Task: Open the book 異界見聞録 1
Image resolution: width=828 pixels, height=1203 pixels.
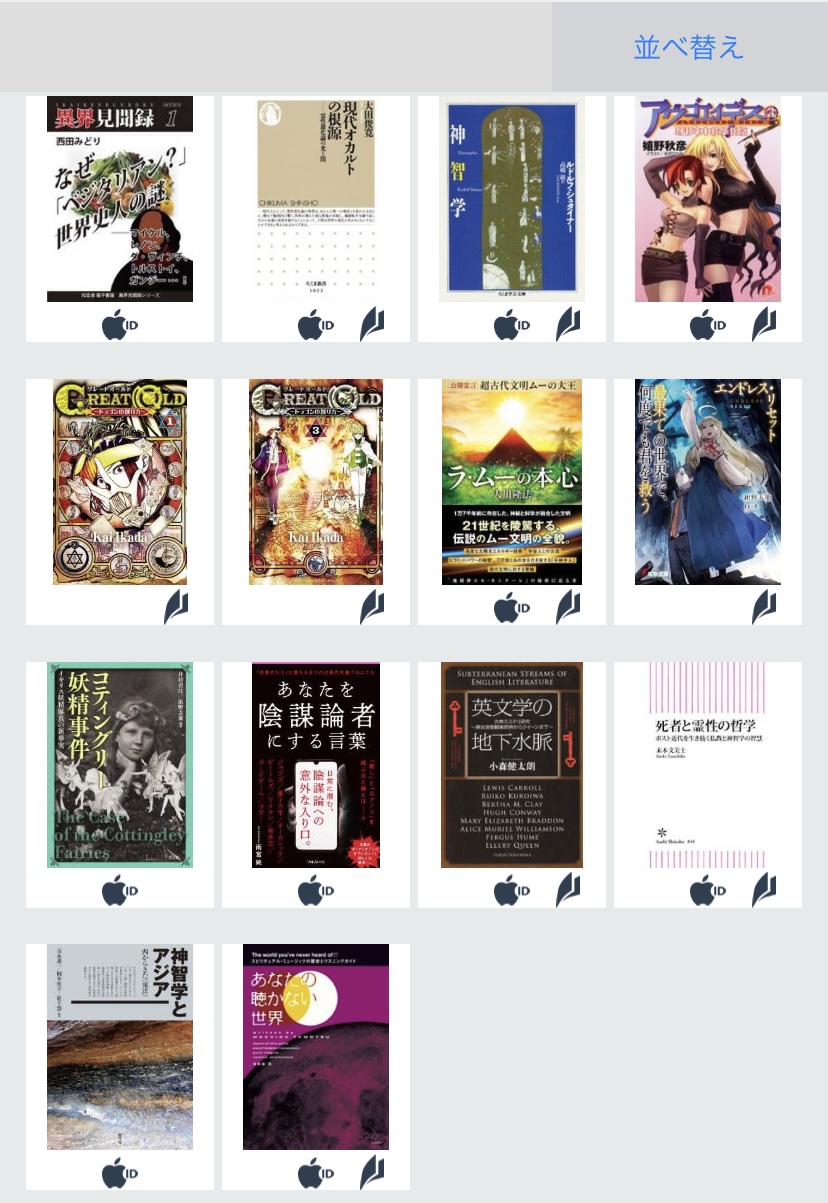Action: 120,199
